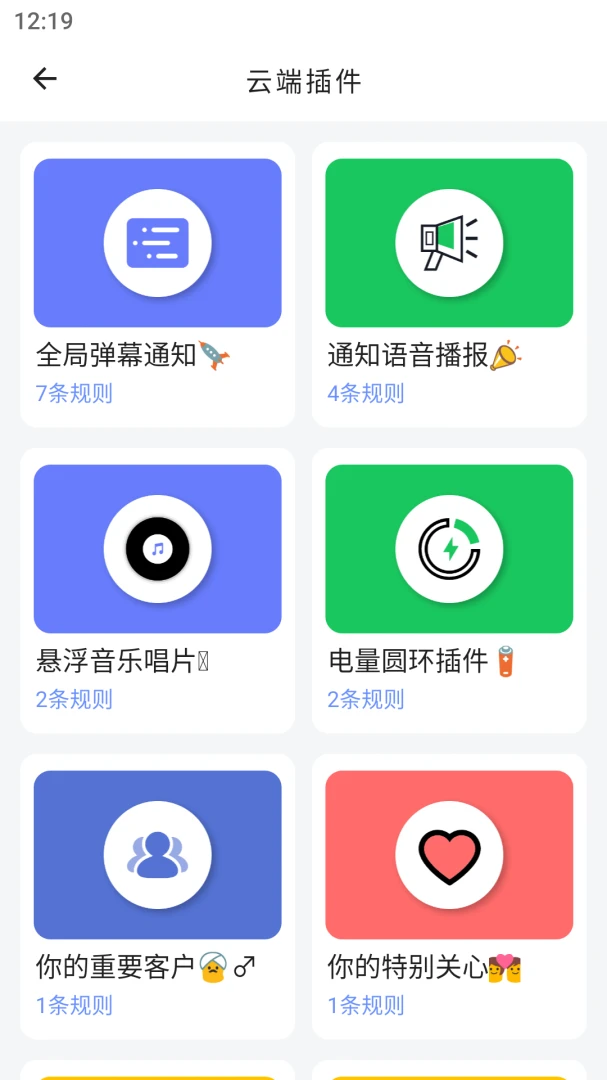Viewport: 607px width, 1080px height.
Task: Tap the 你的特别关心 plugin card
Action: pyautogui.click(x=449, y=896)
